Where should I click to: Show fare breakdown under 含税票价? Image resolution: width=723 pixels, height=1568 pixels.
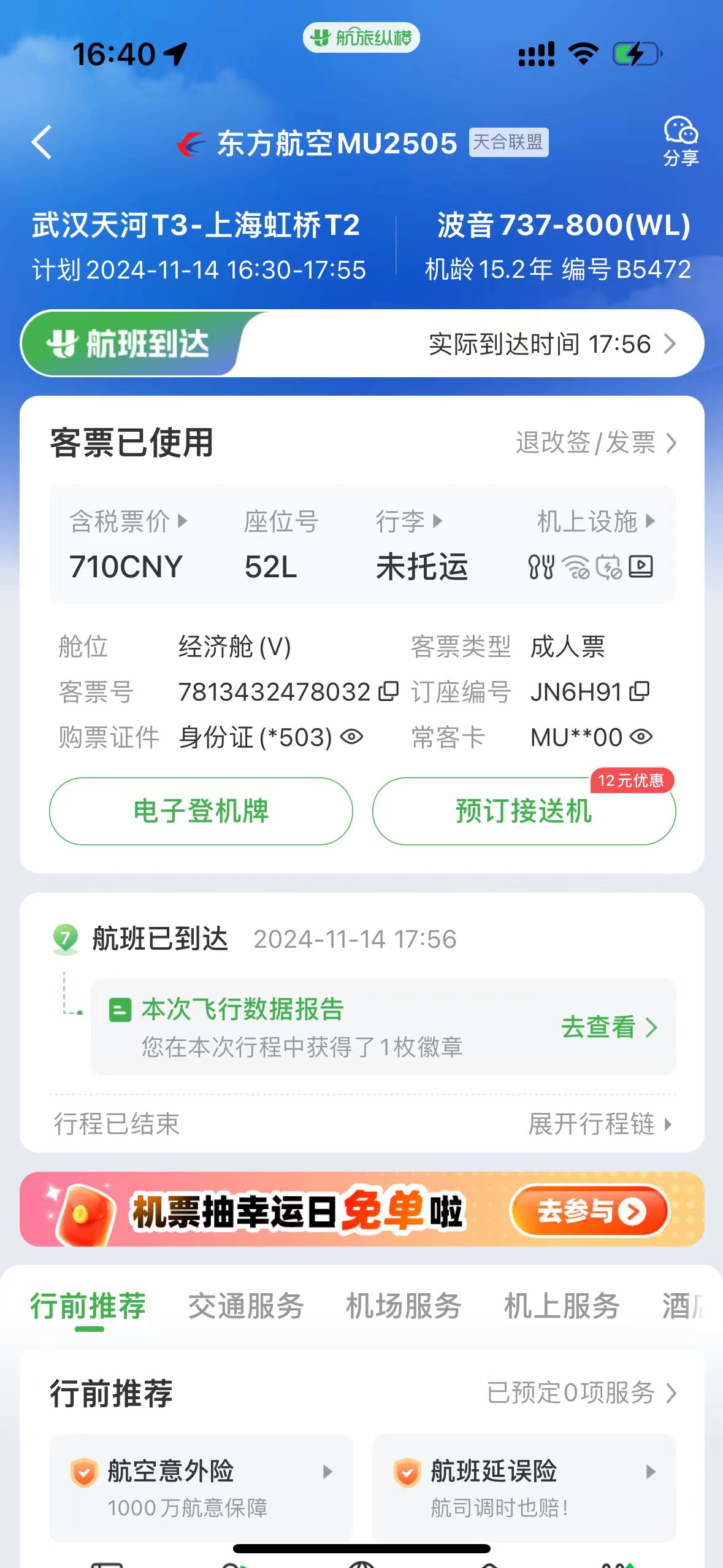click(128, 522)
